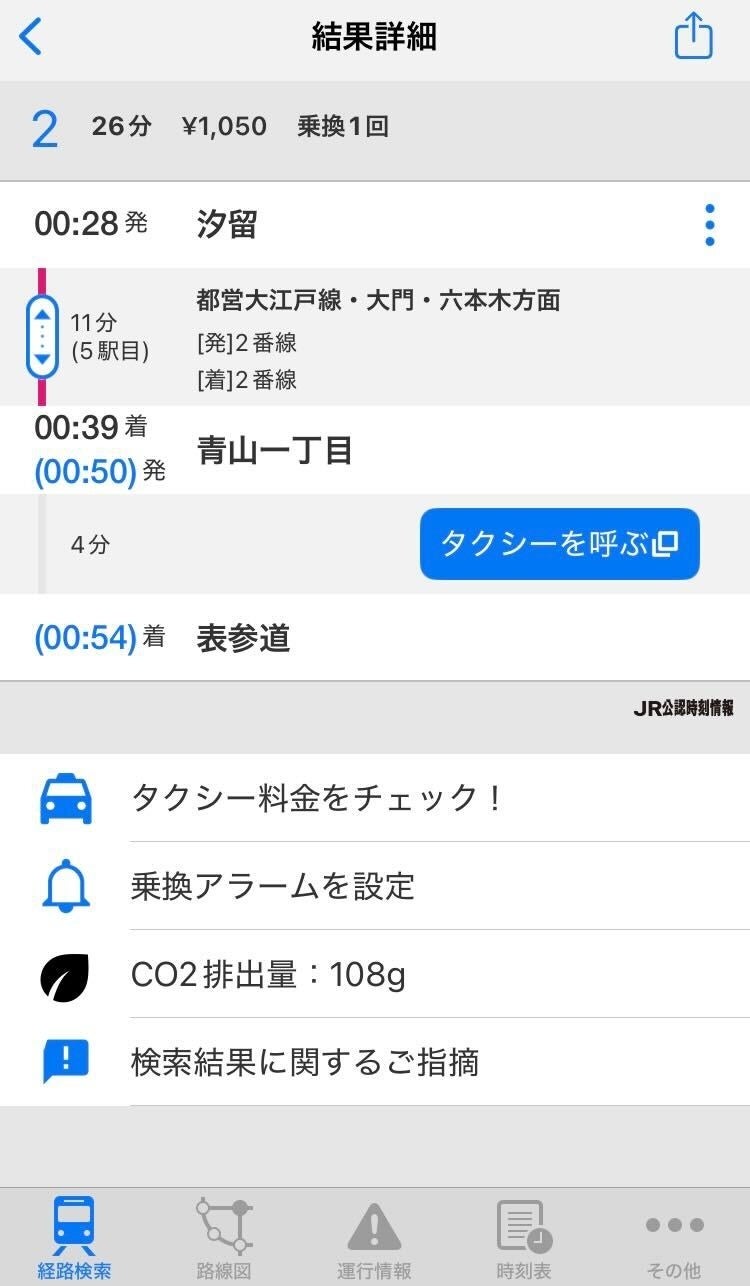Open the その他 tab

pos(674,1238)
